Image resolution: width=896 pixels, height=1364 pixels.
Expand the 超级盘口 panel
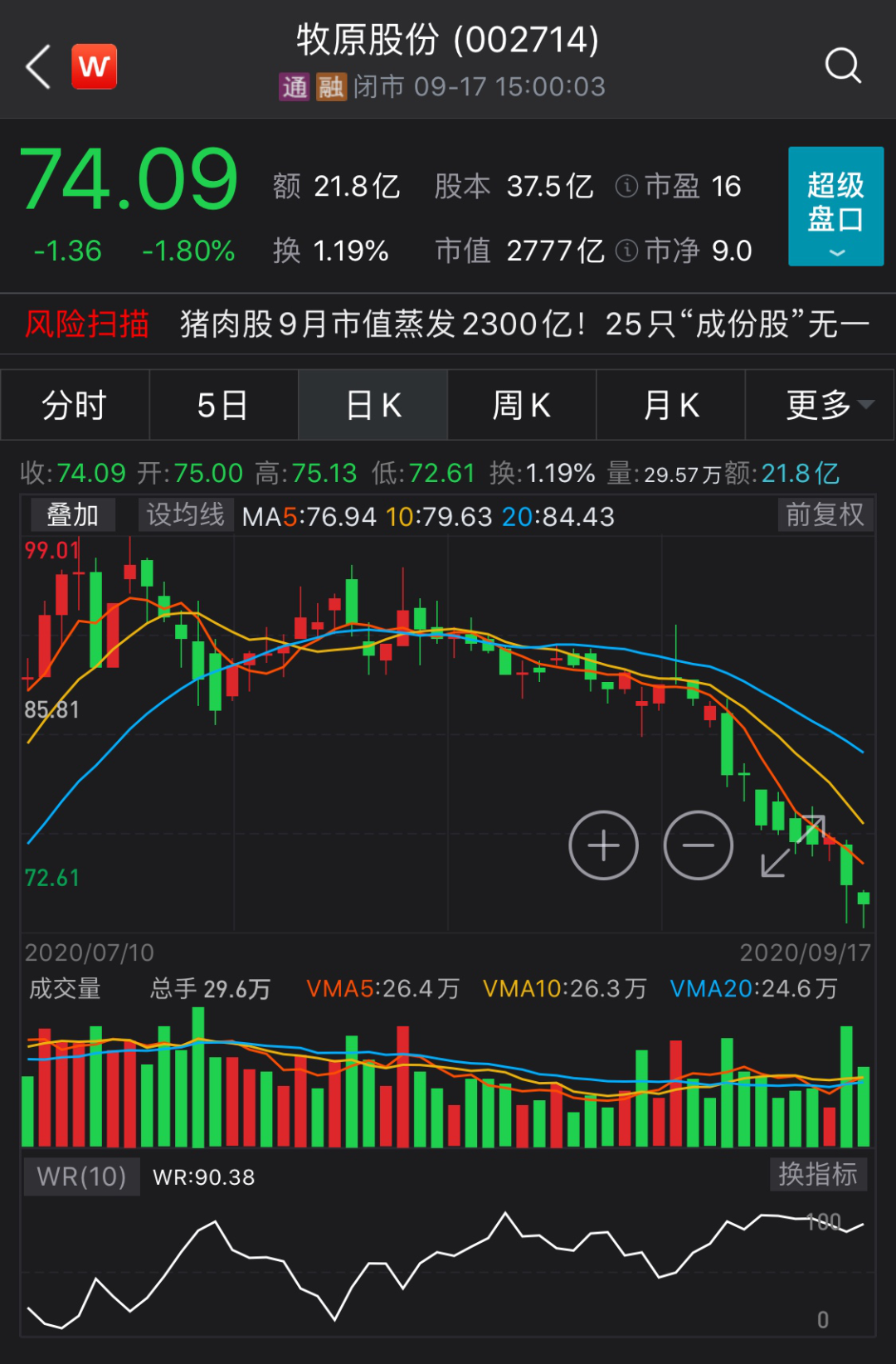coord(835,207)
